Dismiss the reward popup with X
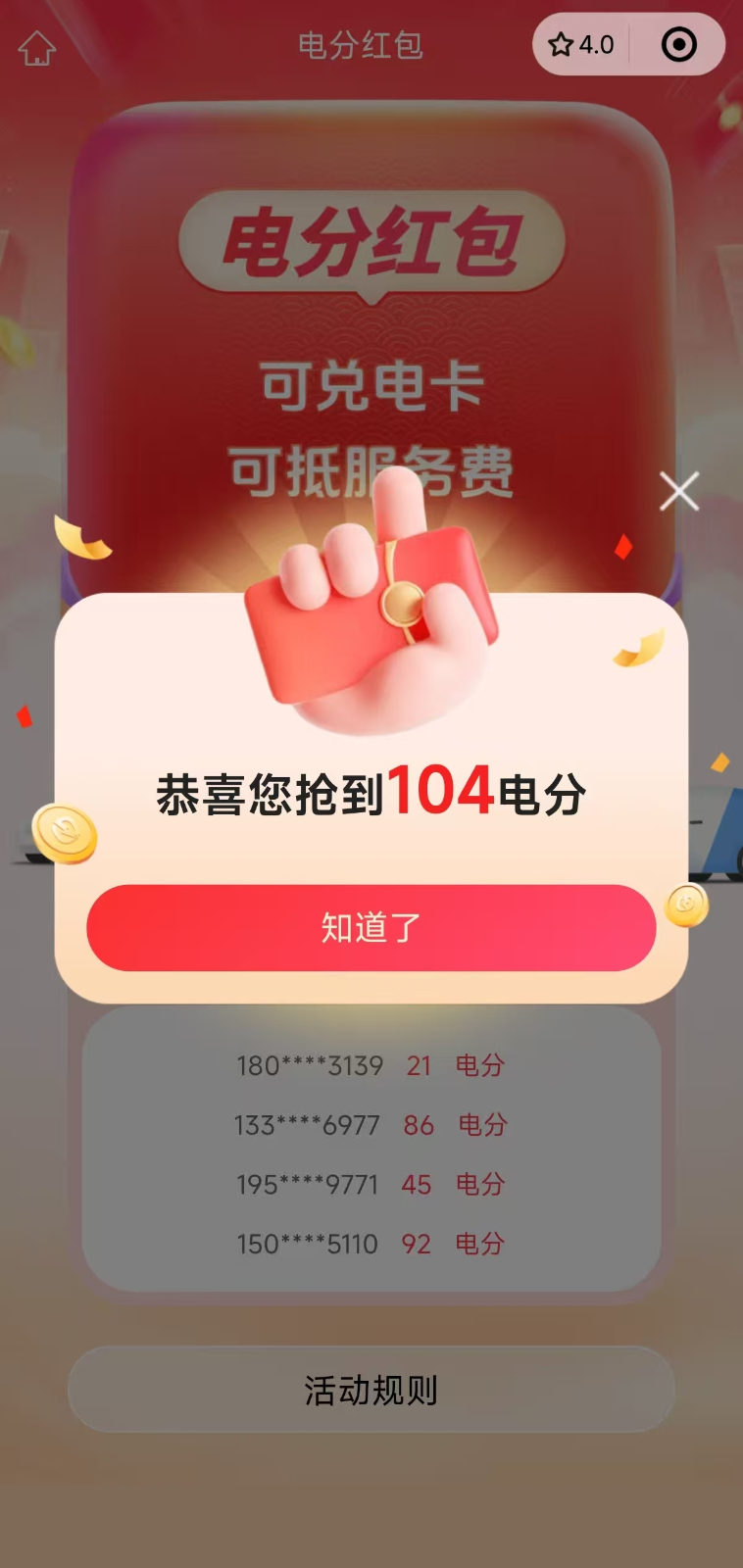743x1568 pixels. pyautogui.click(x=678, y=491)
